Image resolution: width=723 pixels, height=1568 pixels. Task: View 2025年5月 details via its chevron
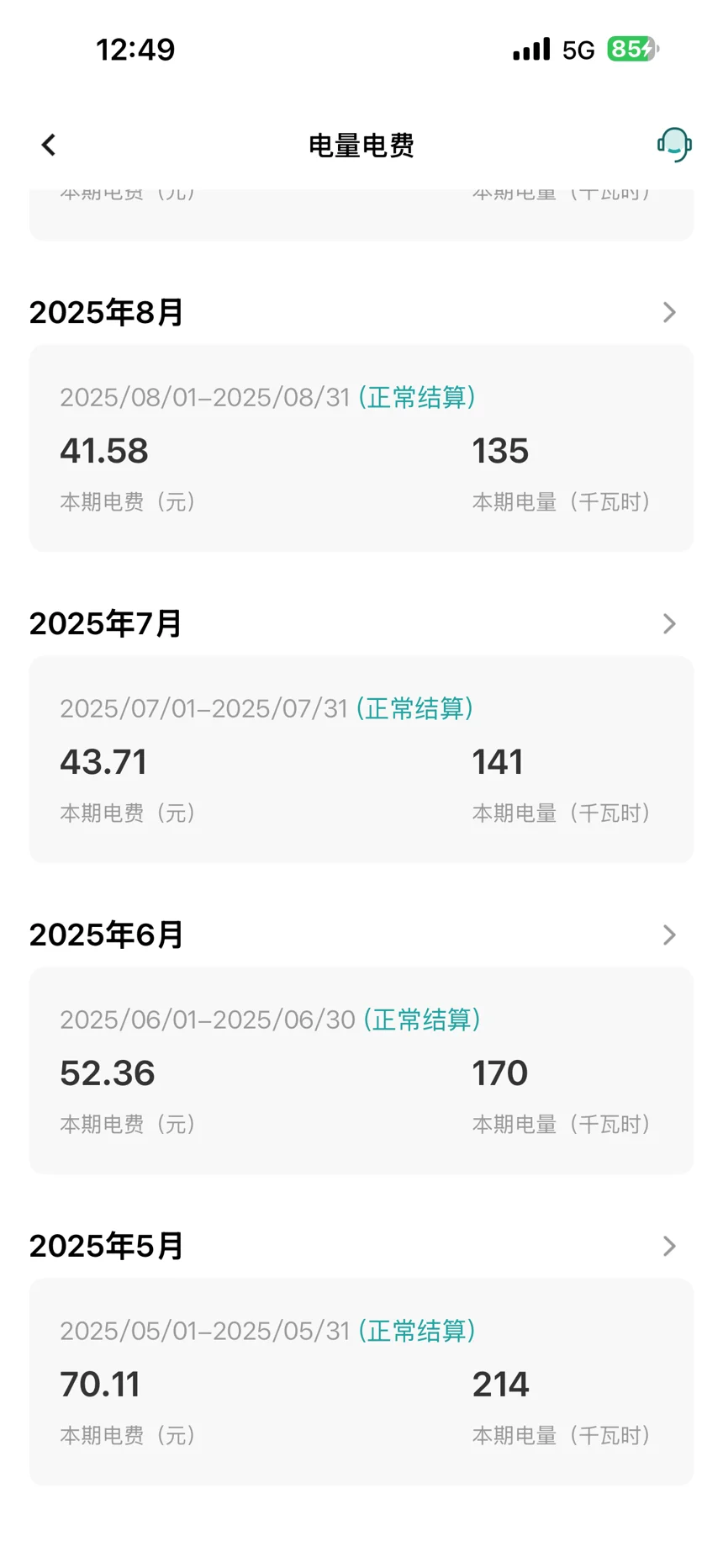coord(669,1246)
